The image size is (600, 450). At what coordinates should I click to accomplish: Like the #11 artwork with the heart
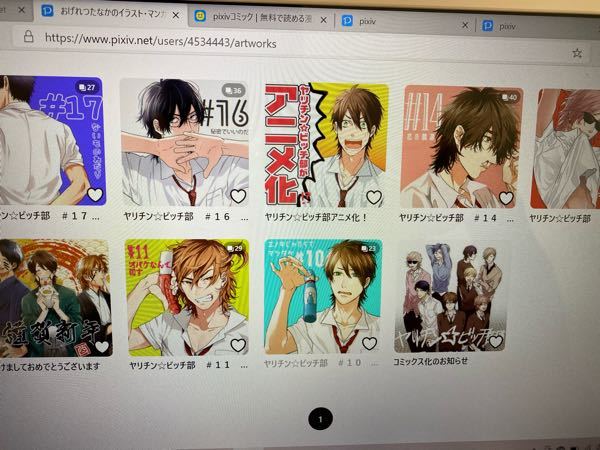coord(237,344)
